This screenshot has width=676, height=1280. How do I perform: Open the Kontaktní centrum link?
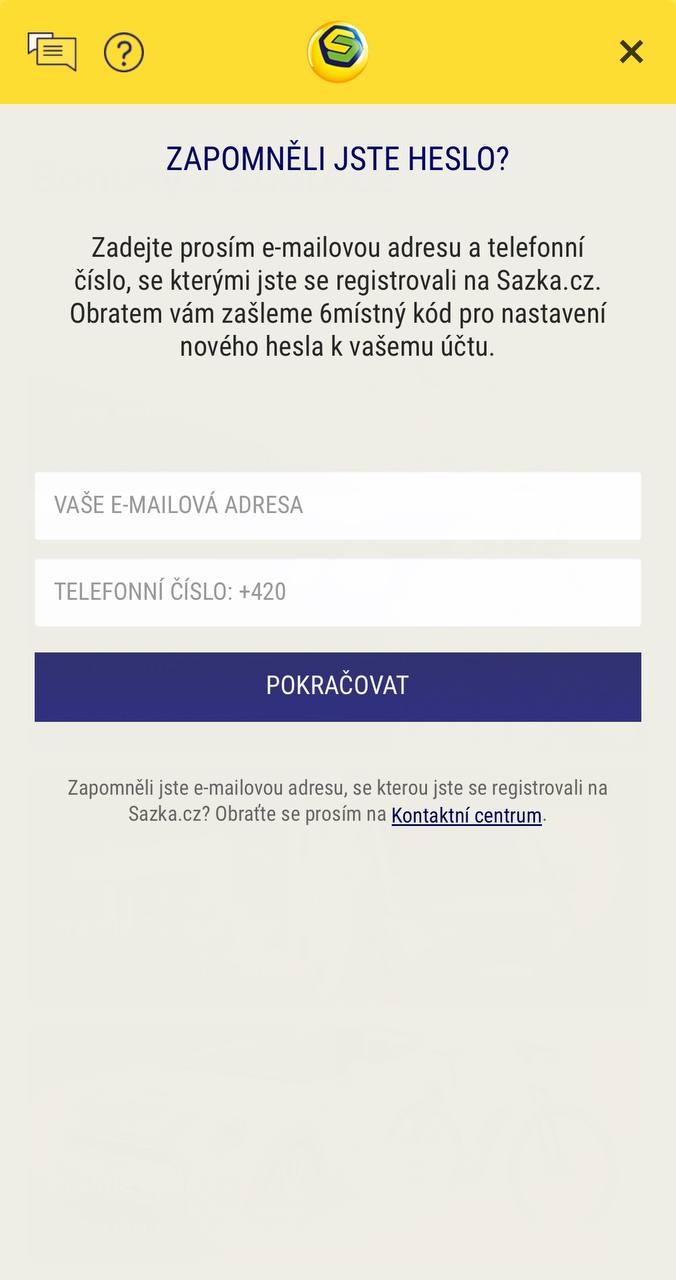point(466,815)
